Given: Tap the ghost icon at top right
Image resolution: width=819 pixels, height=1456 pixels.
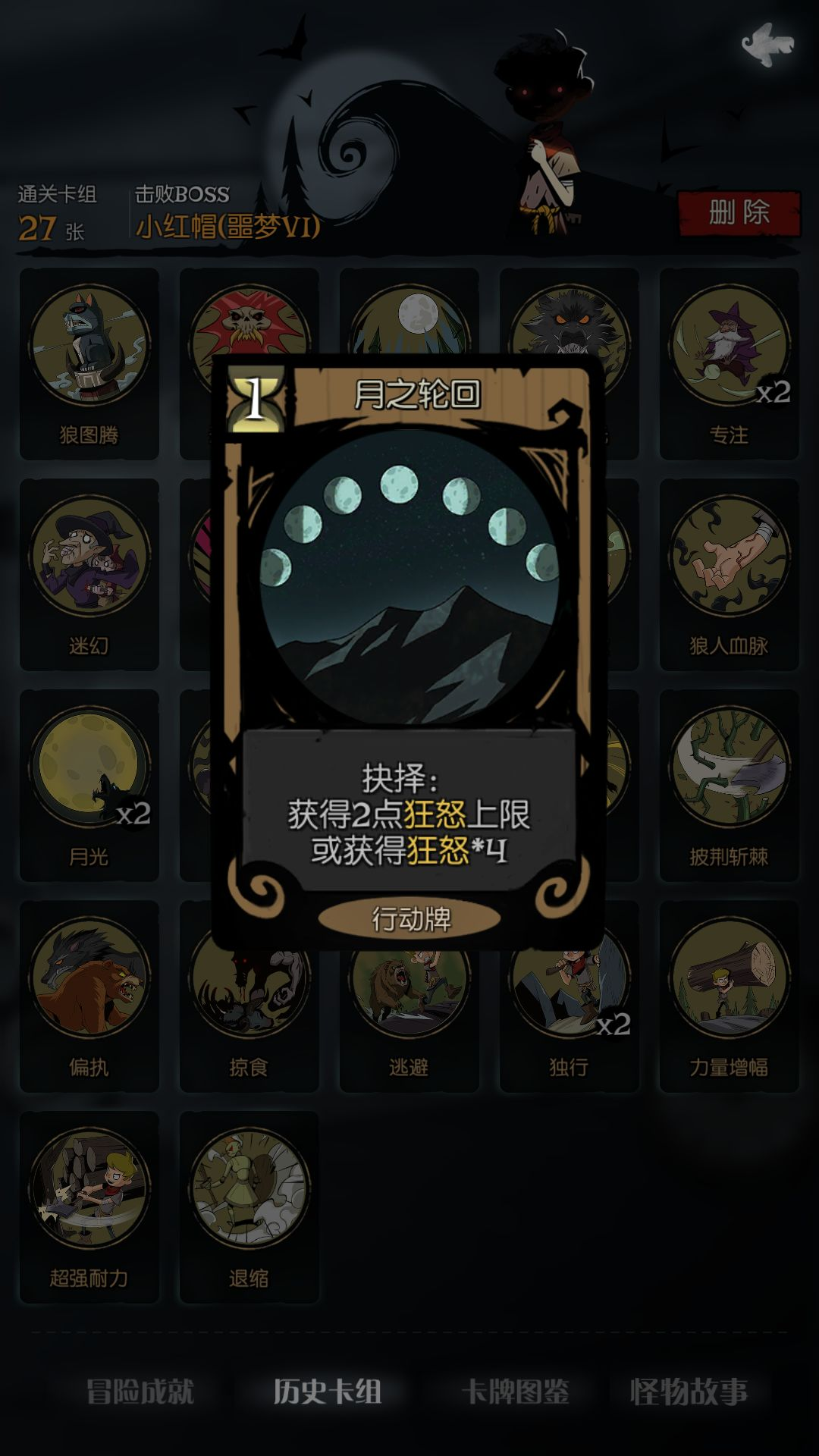Looking at the screenshot, I should pos(767,42).
